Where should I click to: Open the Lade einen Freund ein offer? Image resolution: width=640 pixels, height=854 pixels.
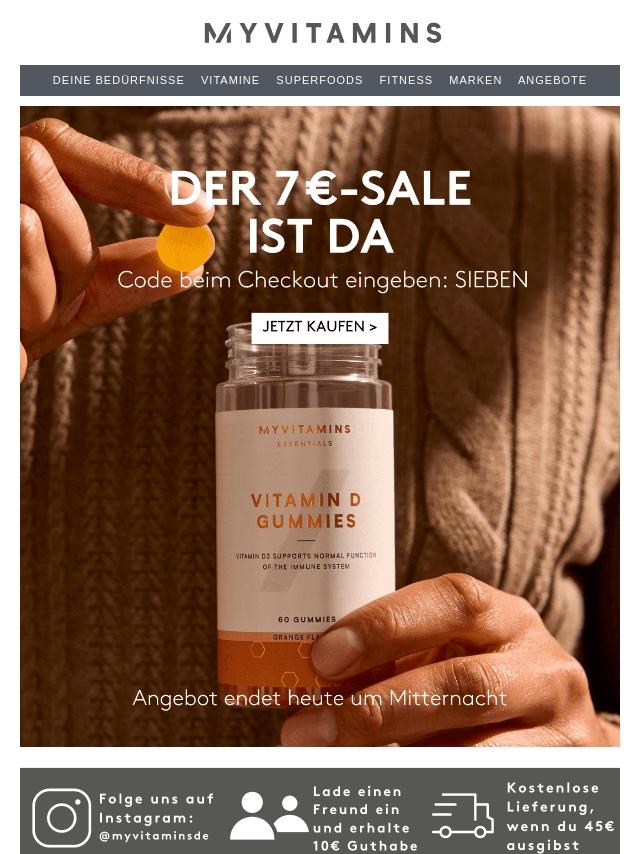325,816
